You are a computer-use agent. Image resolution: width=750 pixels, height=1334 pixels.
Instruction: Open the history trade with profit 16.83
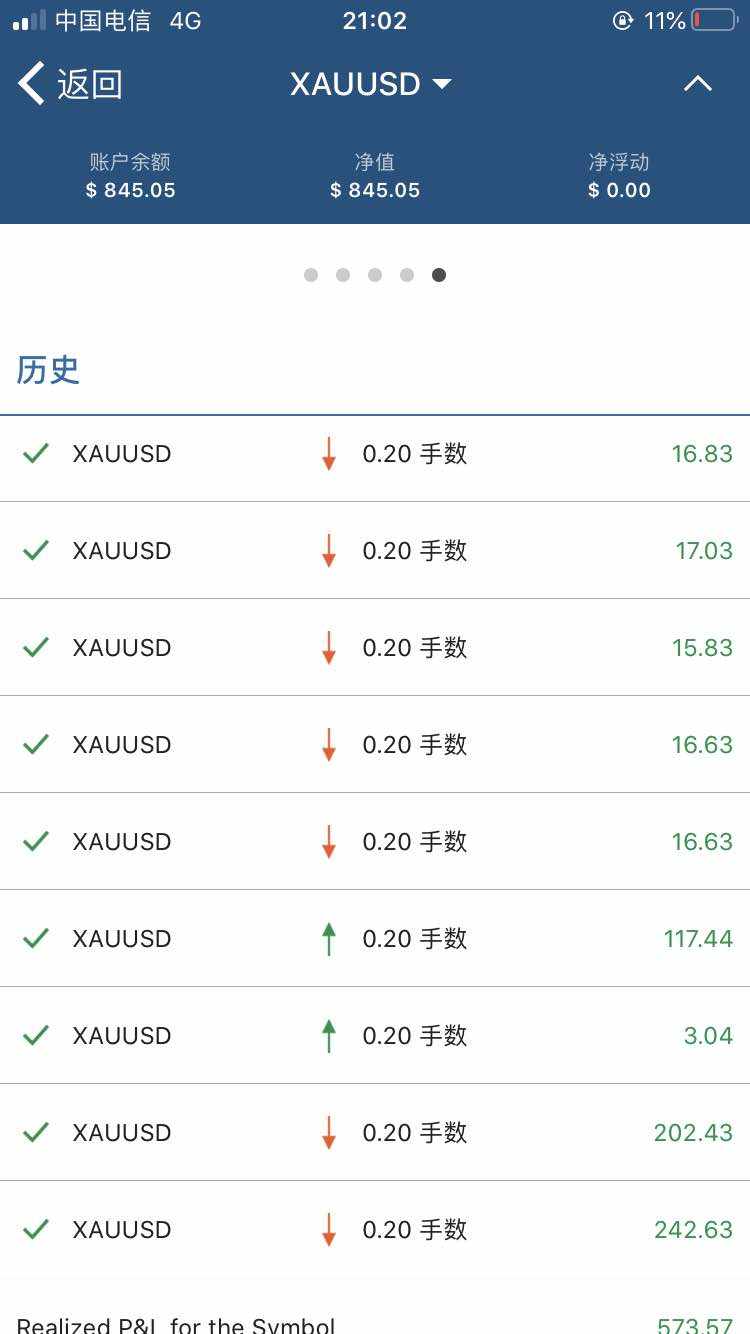tap(375, 454)
